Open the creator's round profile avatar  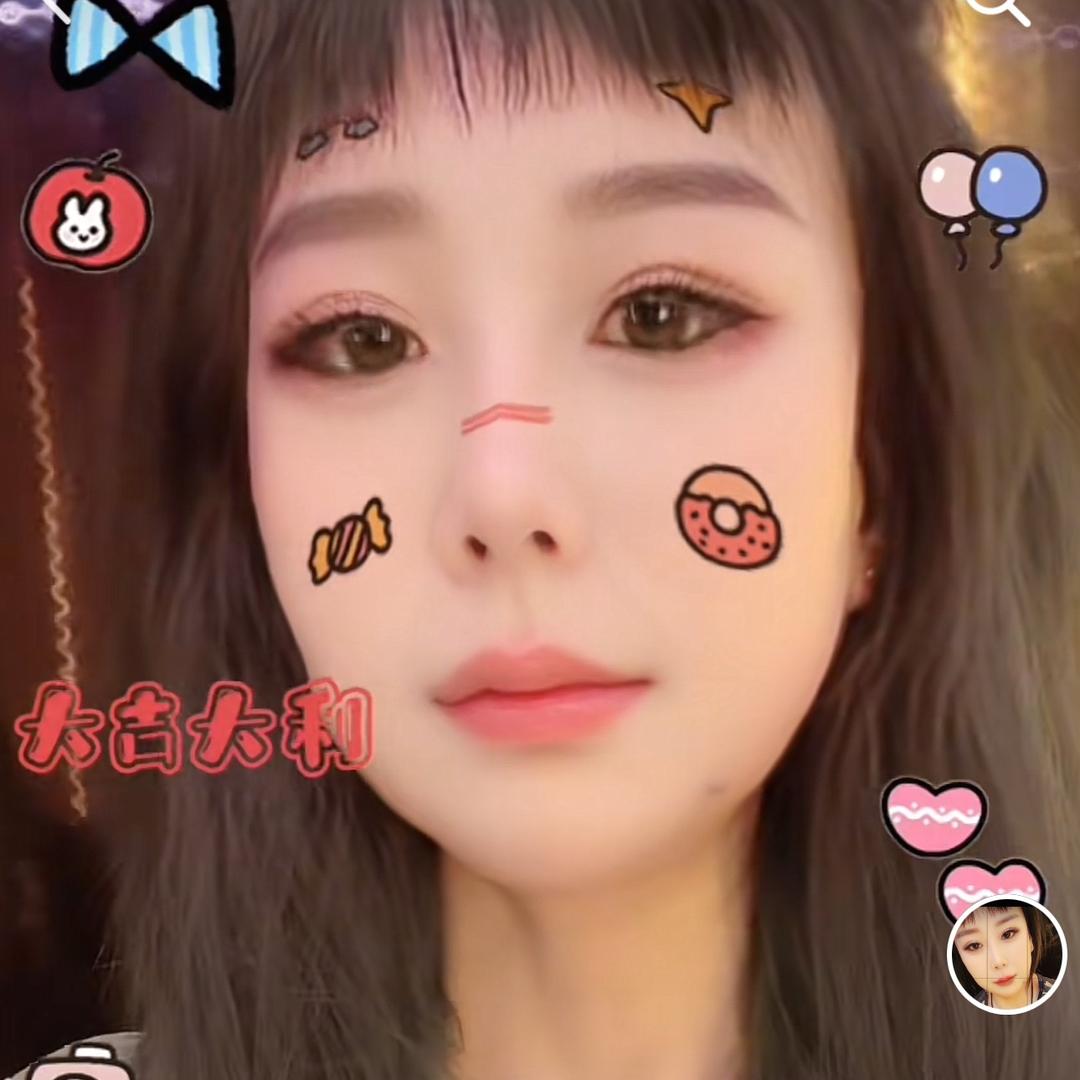click(1006, 955)
